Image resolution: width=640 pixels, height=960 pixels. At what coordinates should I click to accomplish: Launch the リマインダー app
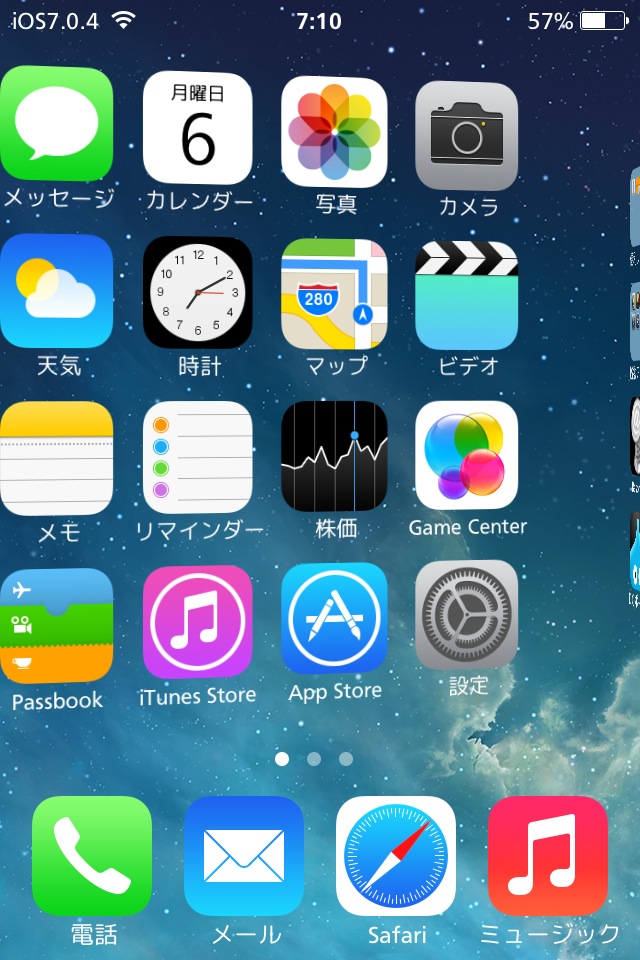point(198,456)
